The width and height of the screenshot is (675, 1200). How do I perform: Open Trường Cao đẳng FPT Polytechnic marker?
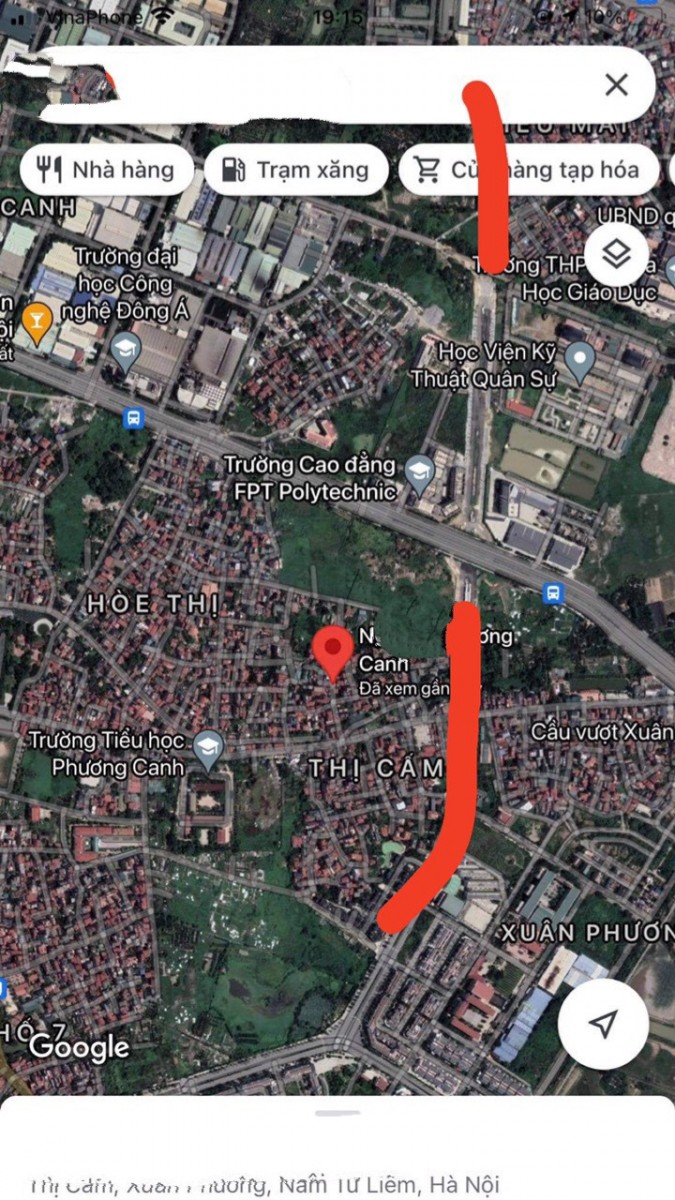pyautogui.click(x=418, y=474)
